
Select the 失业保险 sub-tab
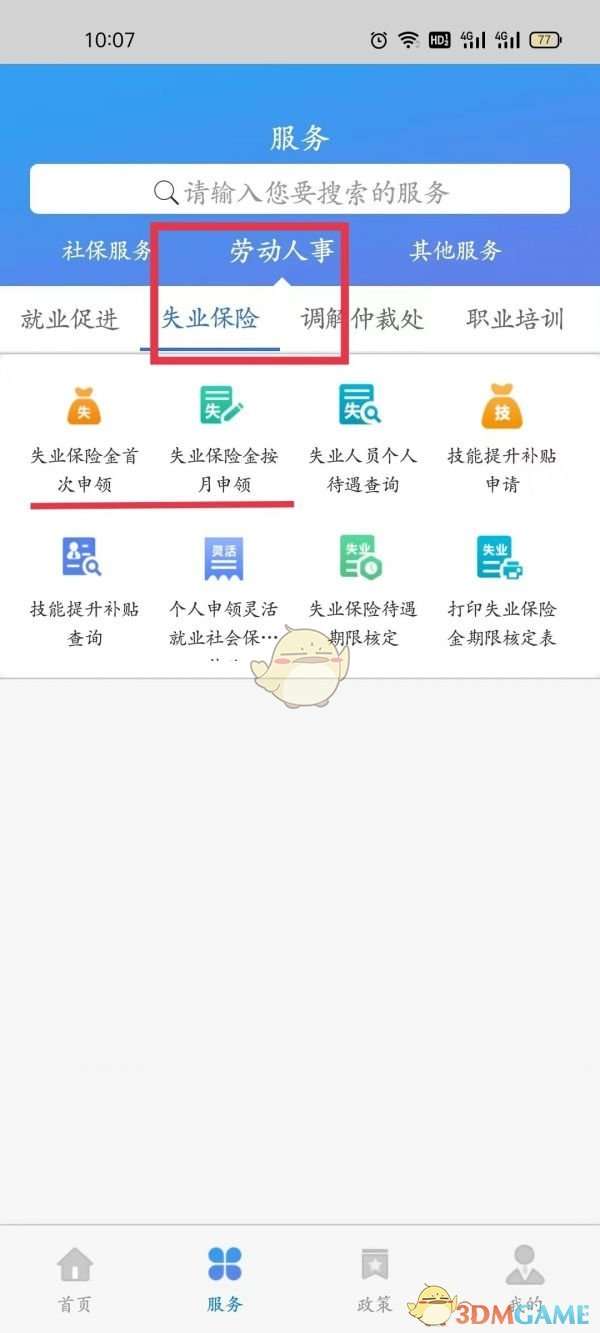[x=210, y=319]
